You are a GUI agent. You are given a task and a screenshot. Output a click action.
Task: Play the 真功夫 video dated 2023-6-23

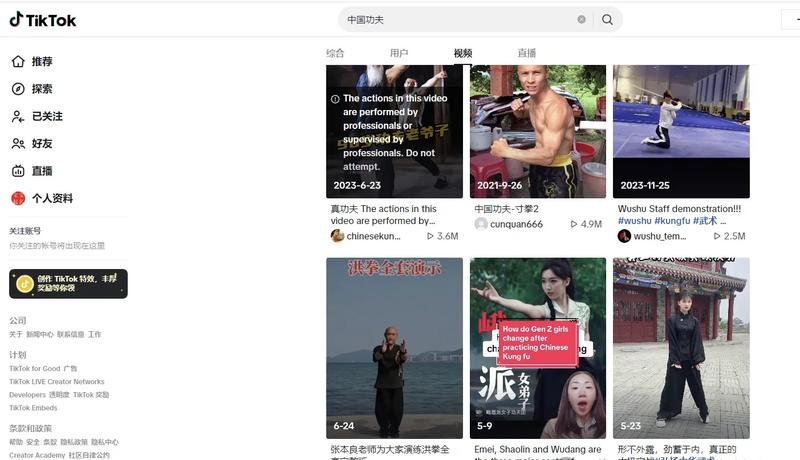394,130
